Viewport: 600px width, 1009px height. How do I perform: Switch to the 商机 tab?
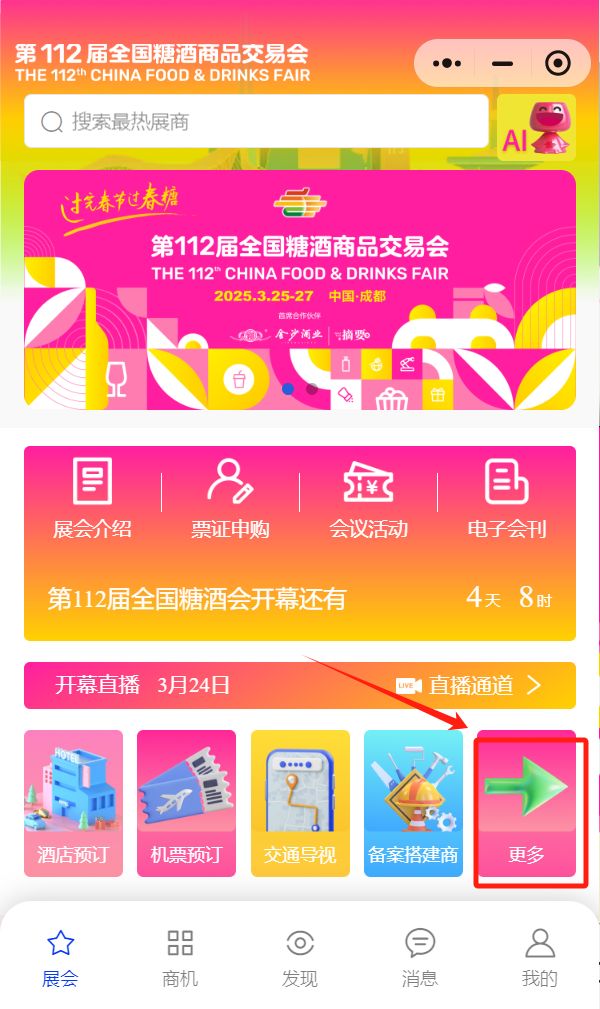click(x=180, y=957)
